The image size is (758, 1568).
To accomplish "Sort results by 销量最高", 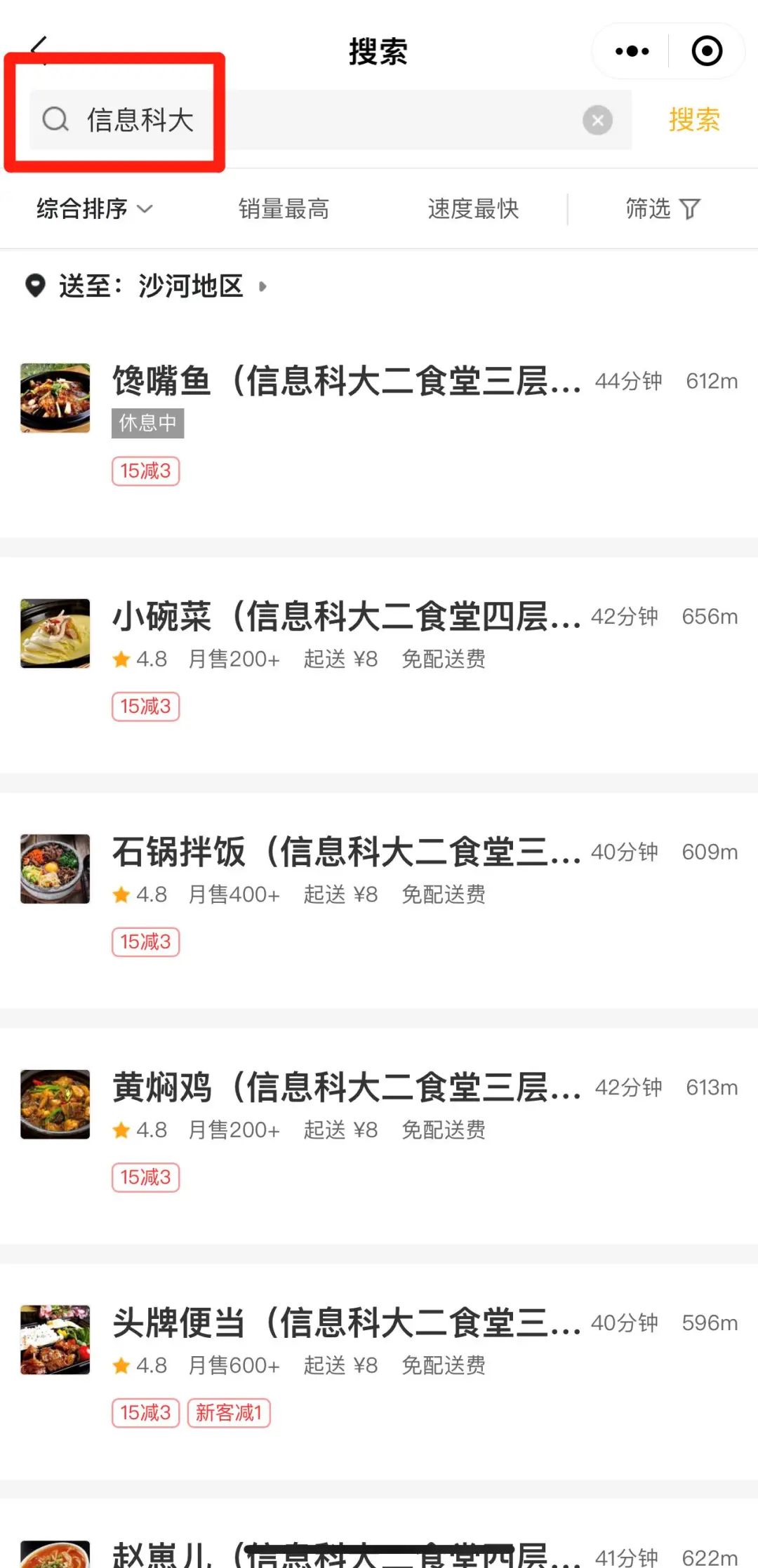I will point(284,209).
